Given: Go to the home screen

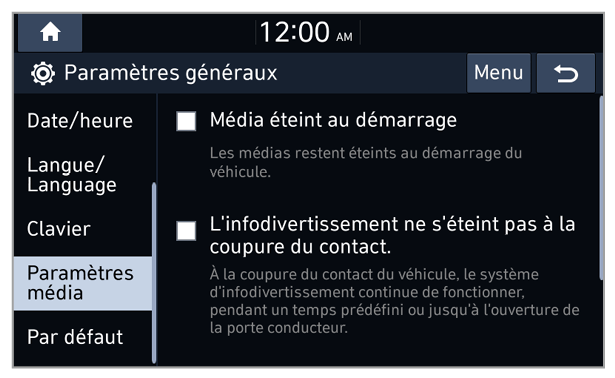Looking at the screenshot, I should point(50,32).
